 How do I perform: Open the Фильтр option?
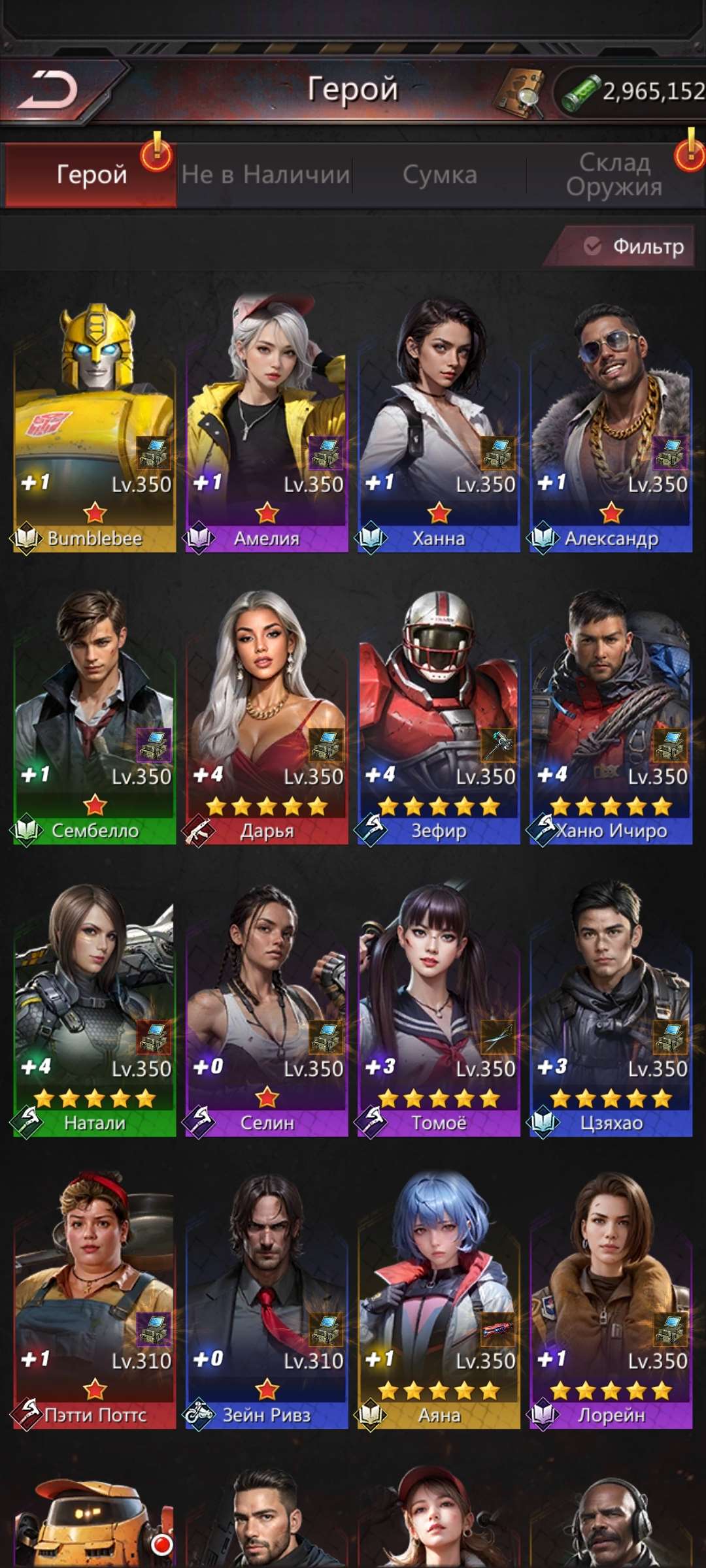pos(633,246)
